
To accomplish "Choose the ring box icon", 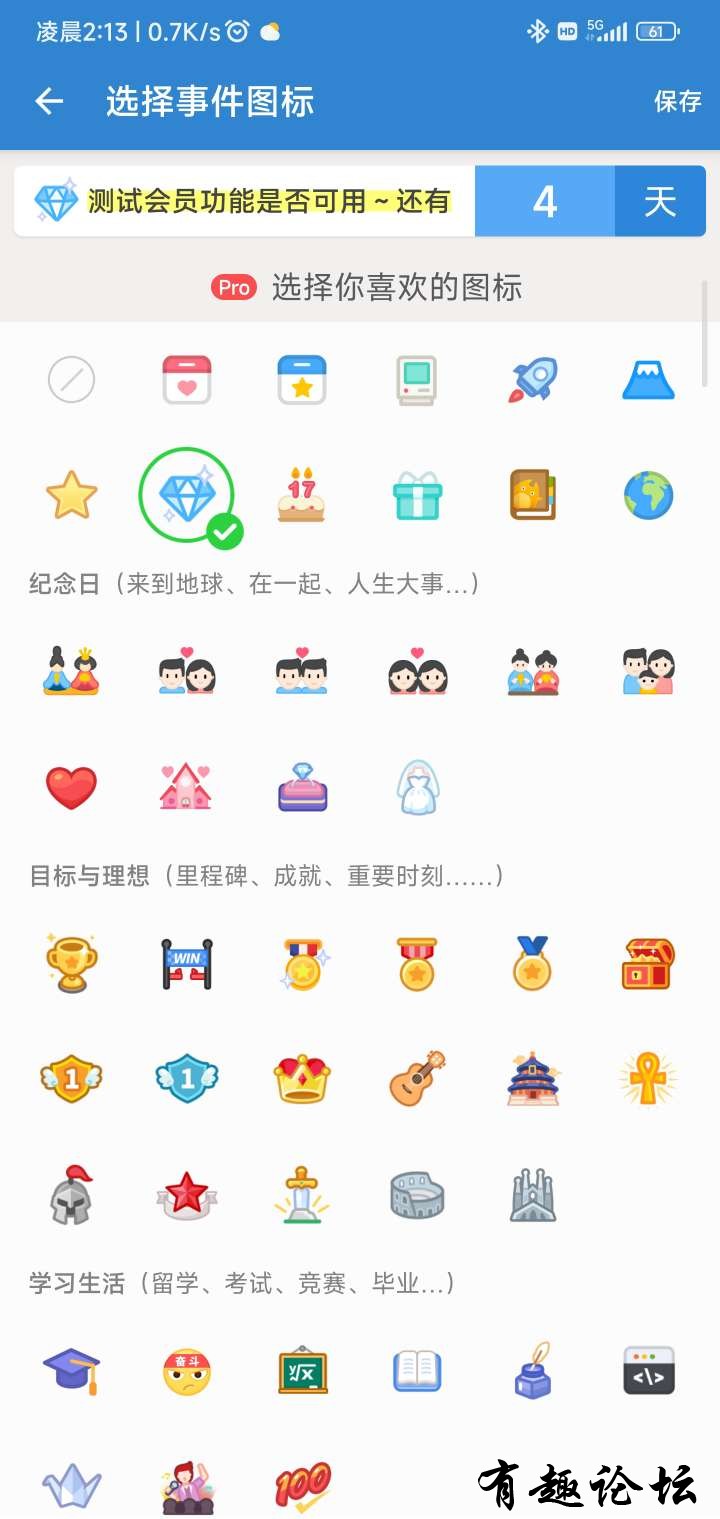I will coord(302,787).
